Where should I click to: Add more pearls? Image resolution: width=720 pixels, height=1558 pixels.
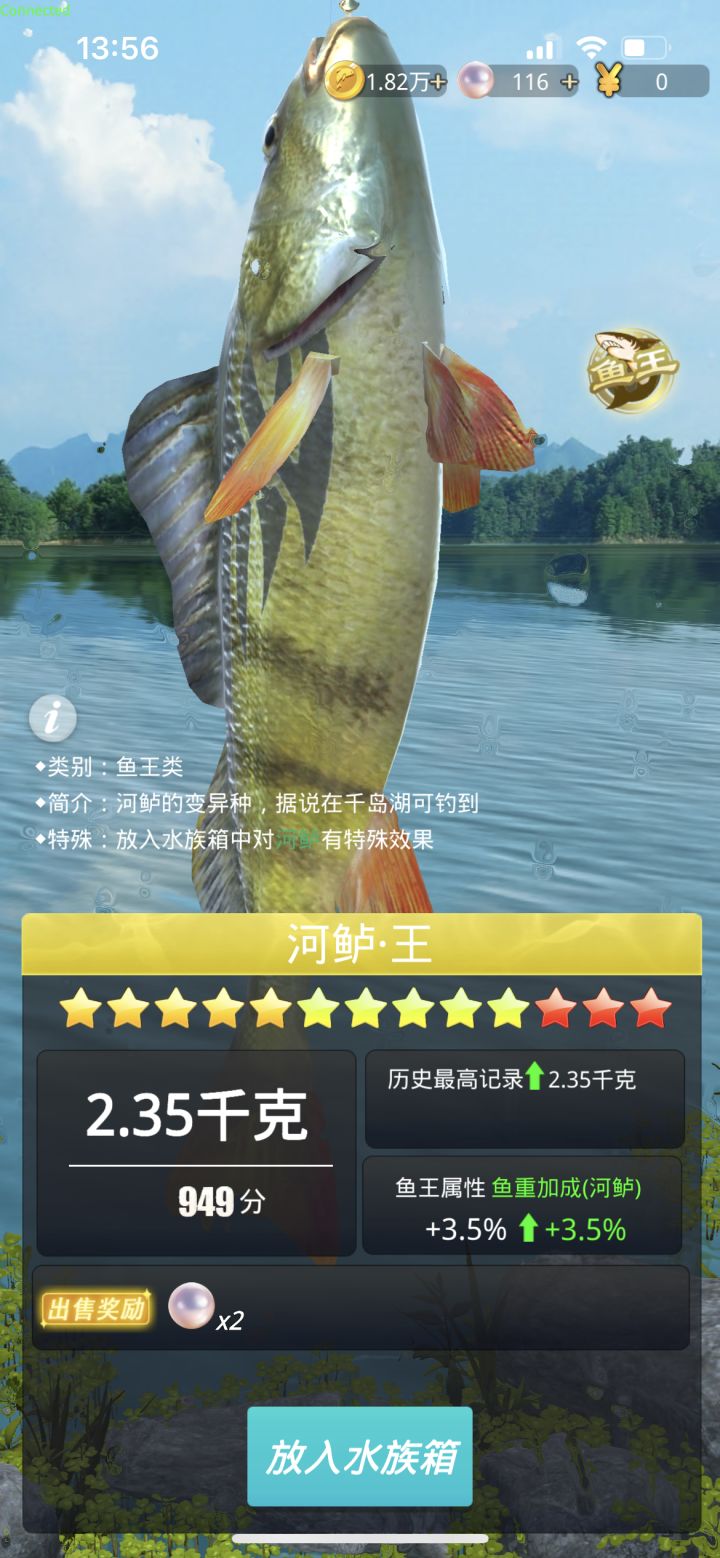click(x=570, y=82)
